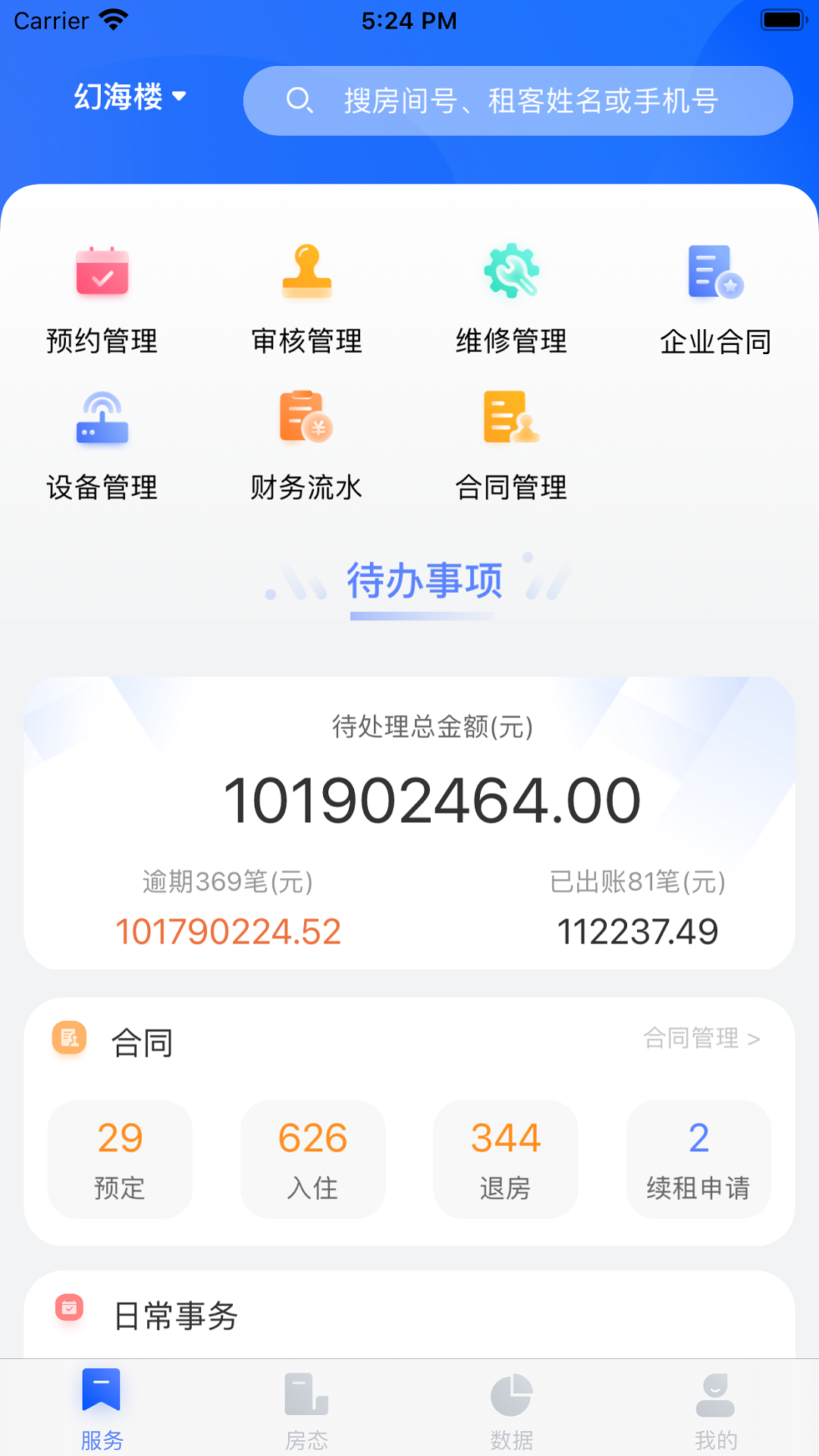
Task: Open the 幻海楼 building dropdown
Action: pyautogui.click(x=130, y=97)
